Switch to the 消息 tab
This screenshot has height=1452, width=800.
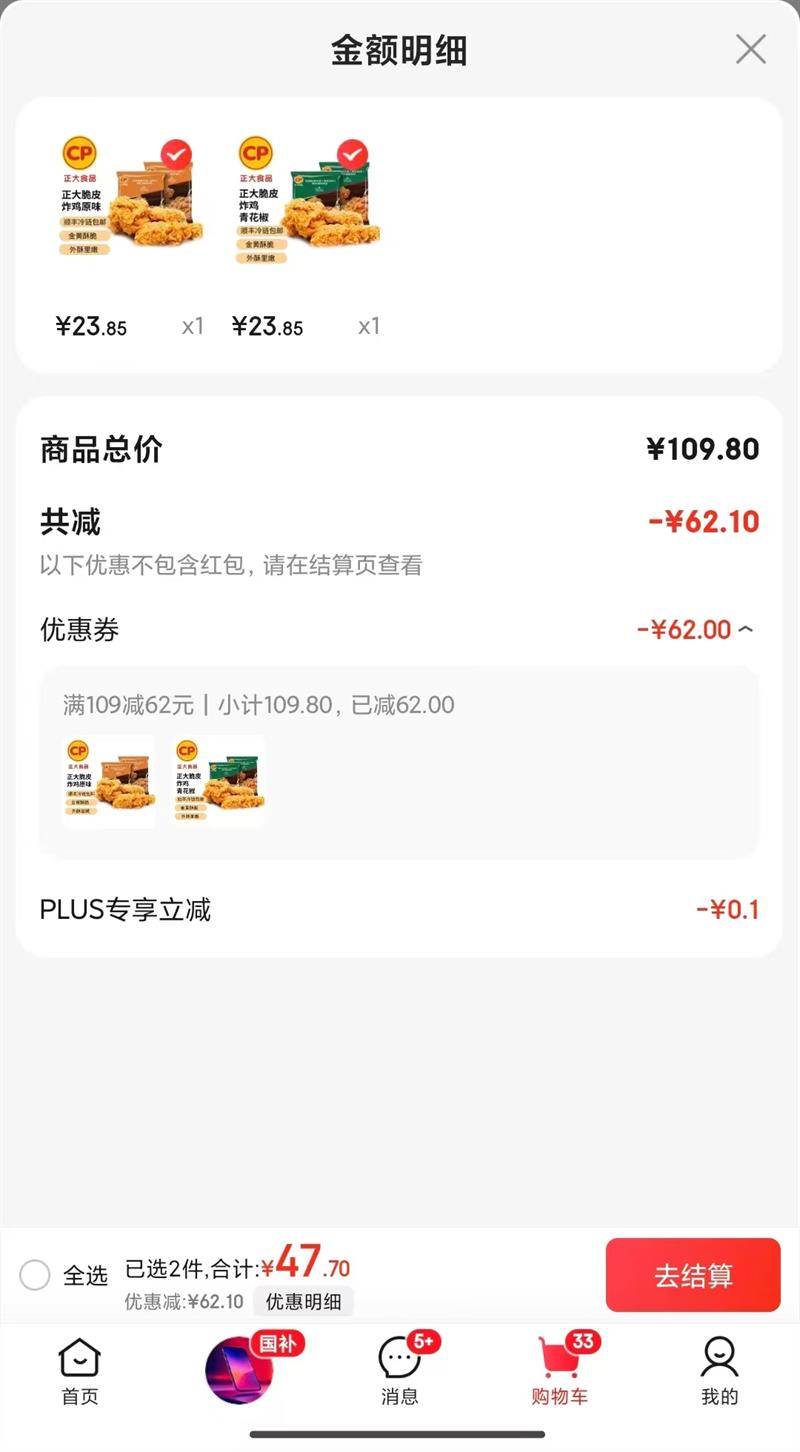400,1372
